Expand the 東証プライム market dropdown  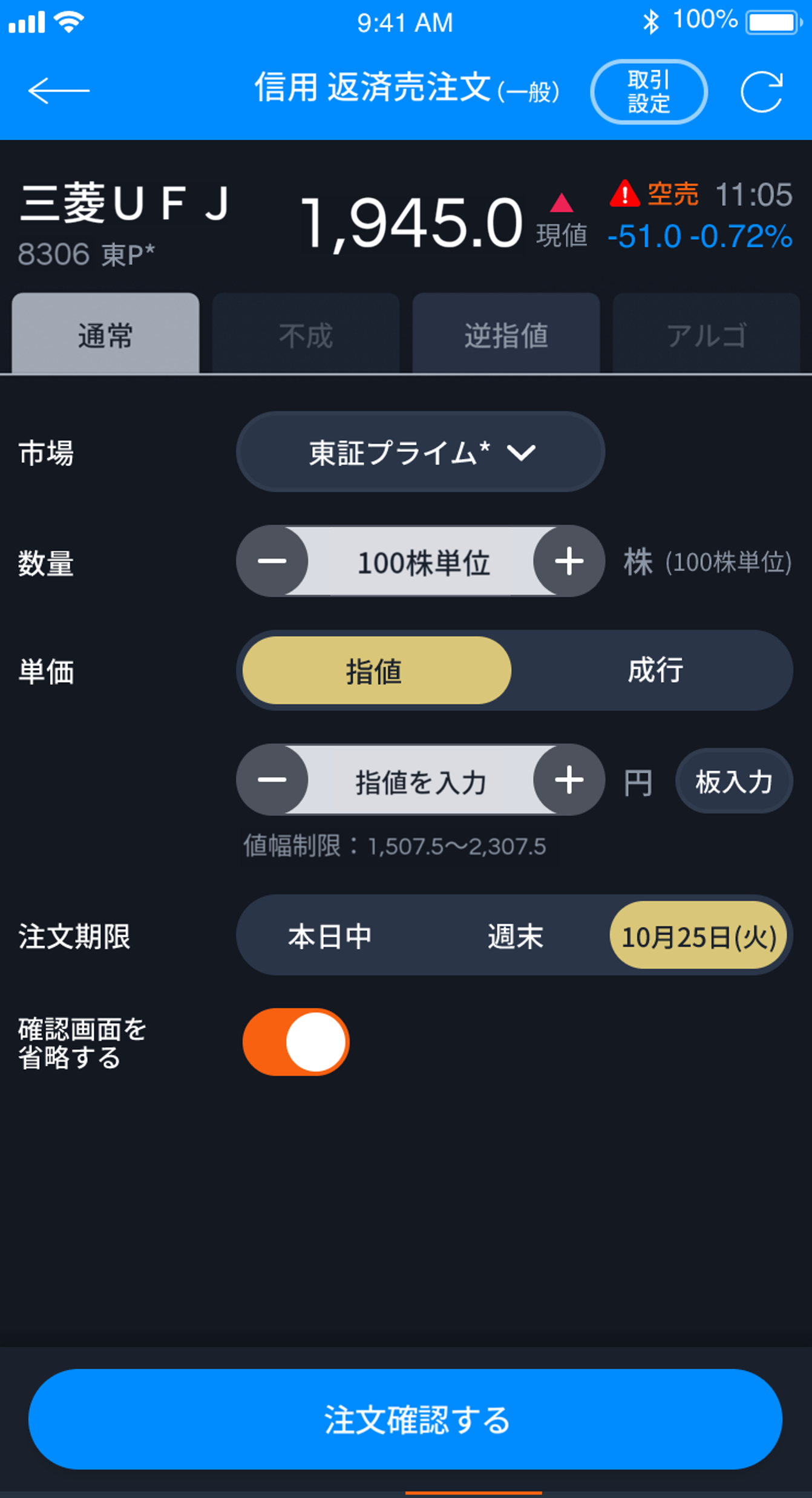coord(421,452)
